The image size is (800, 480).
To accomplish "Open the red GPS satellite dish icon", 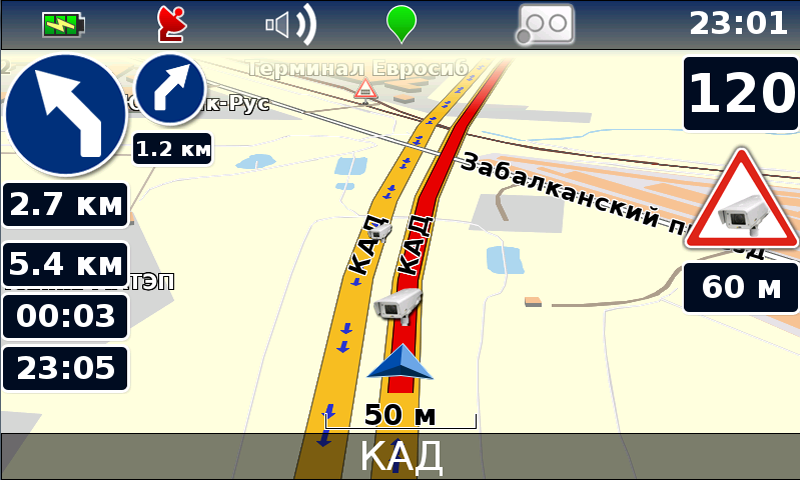I will 172,24.
